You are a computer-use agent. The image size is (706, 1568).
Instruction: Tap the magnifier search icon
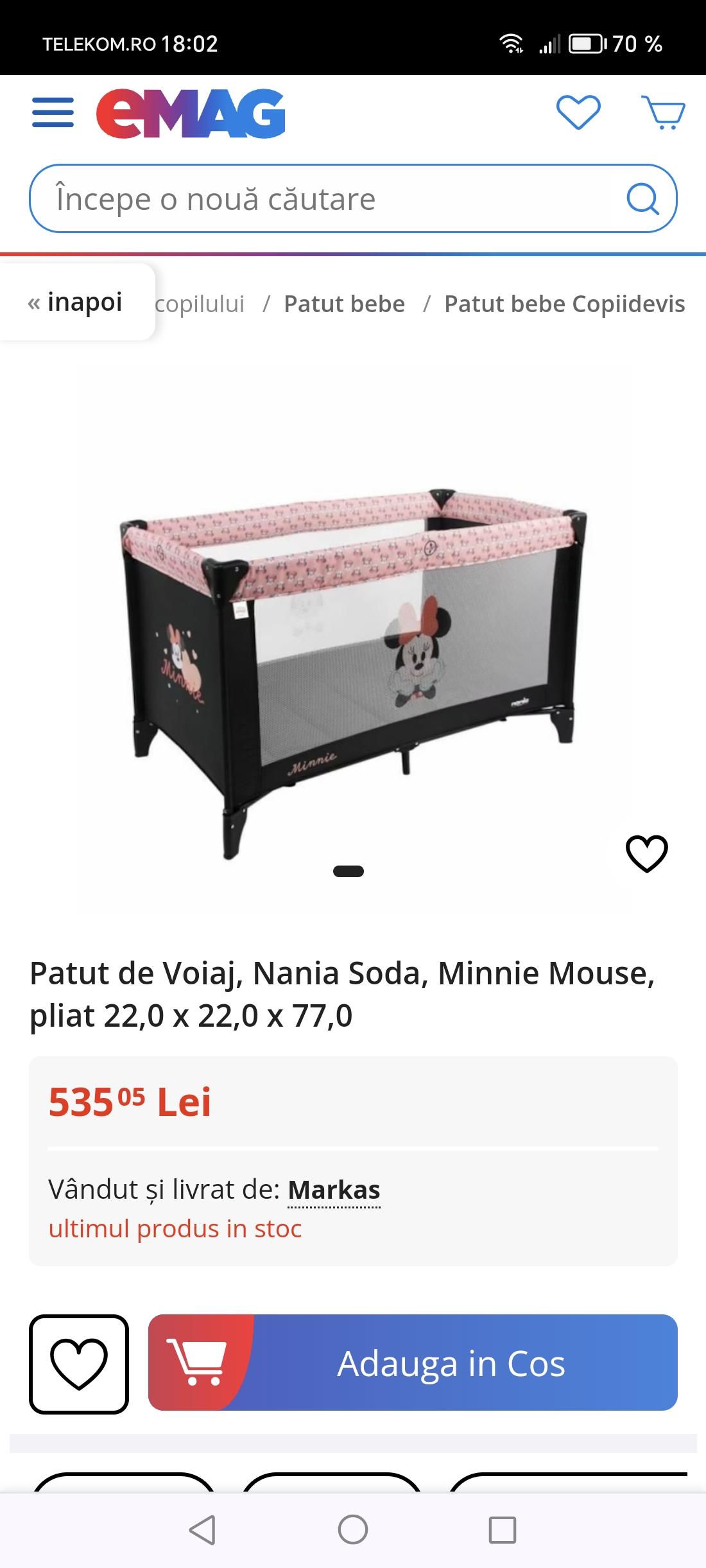point(642,199)
